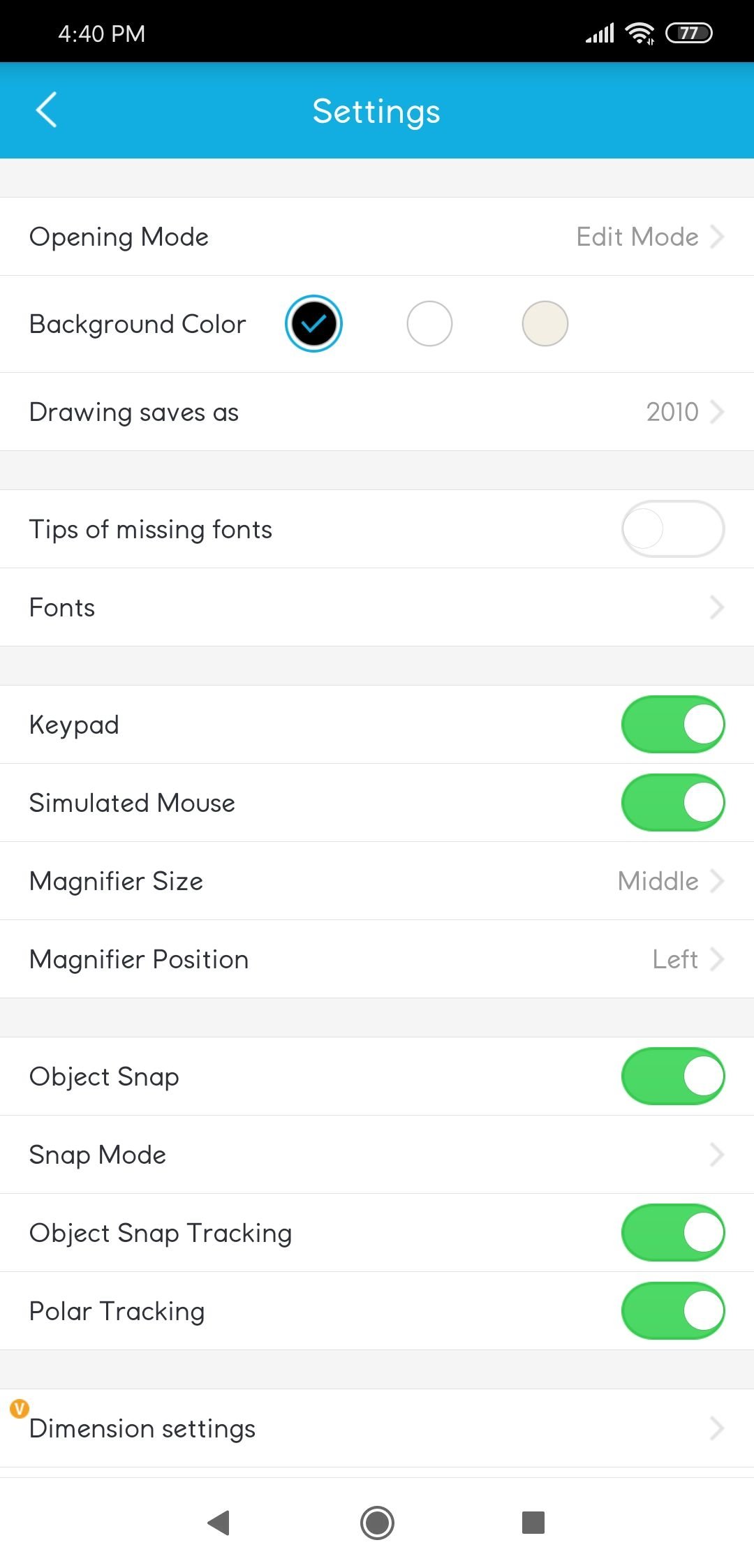Viewport: 754px width, 1568px height.
Task: Turn off the Keypad switch
Action: point(673,725)
